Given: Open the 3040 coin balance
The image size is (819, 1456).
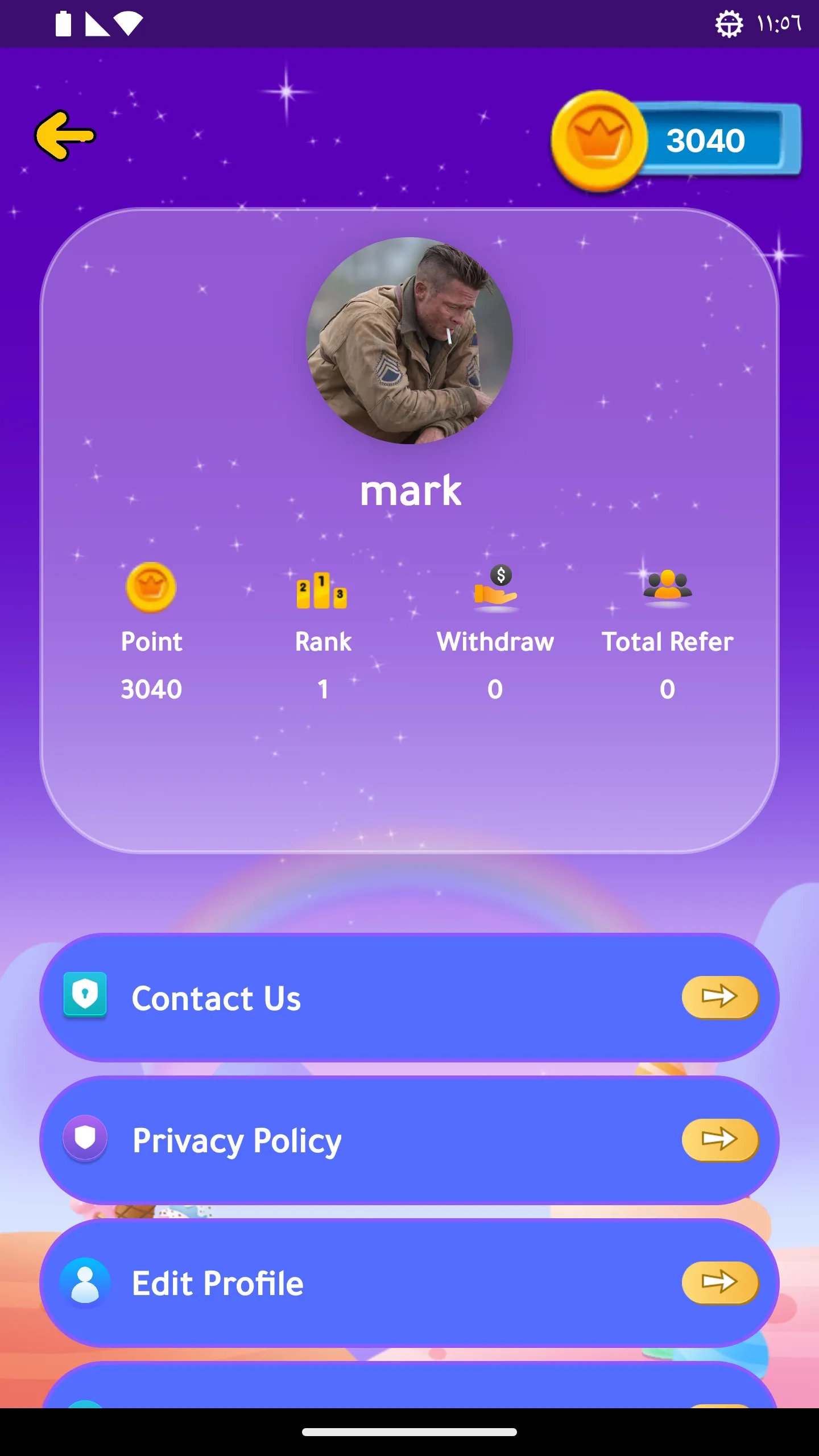Looking at the screenshot, I should point(677,140).
